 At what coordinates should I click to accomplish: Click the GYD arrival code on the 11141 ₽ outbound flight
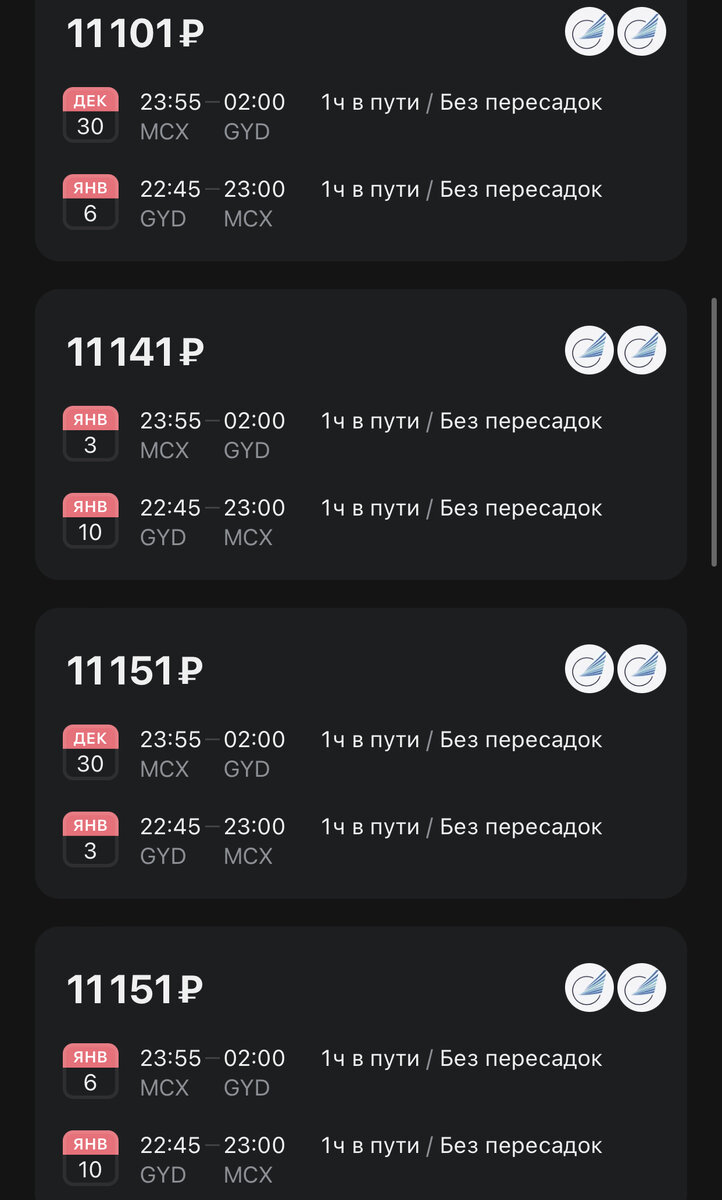[247, 450]
